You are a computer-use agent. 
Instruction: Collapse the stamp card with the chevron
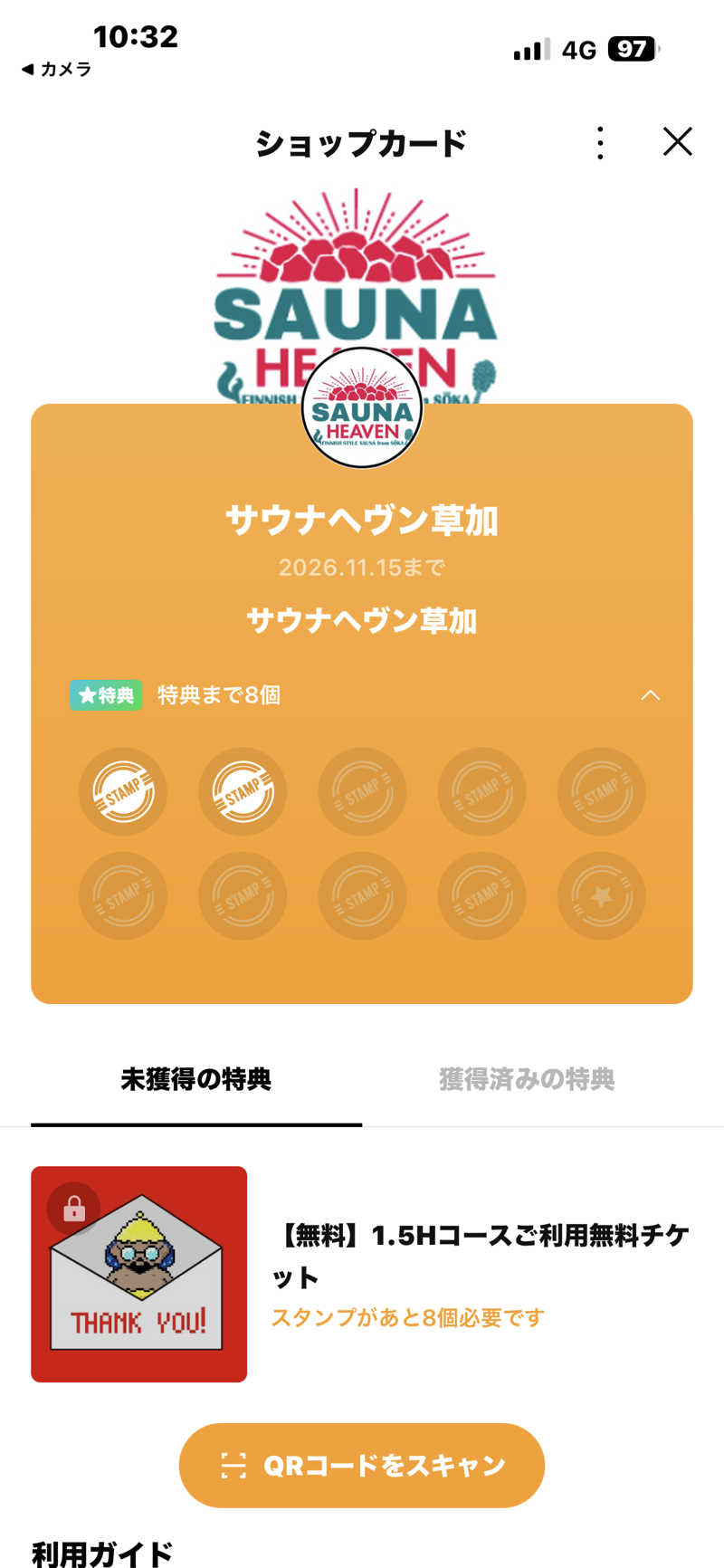point(650,695)
